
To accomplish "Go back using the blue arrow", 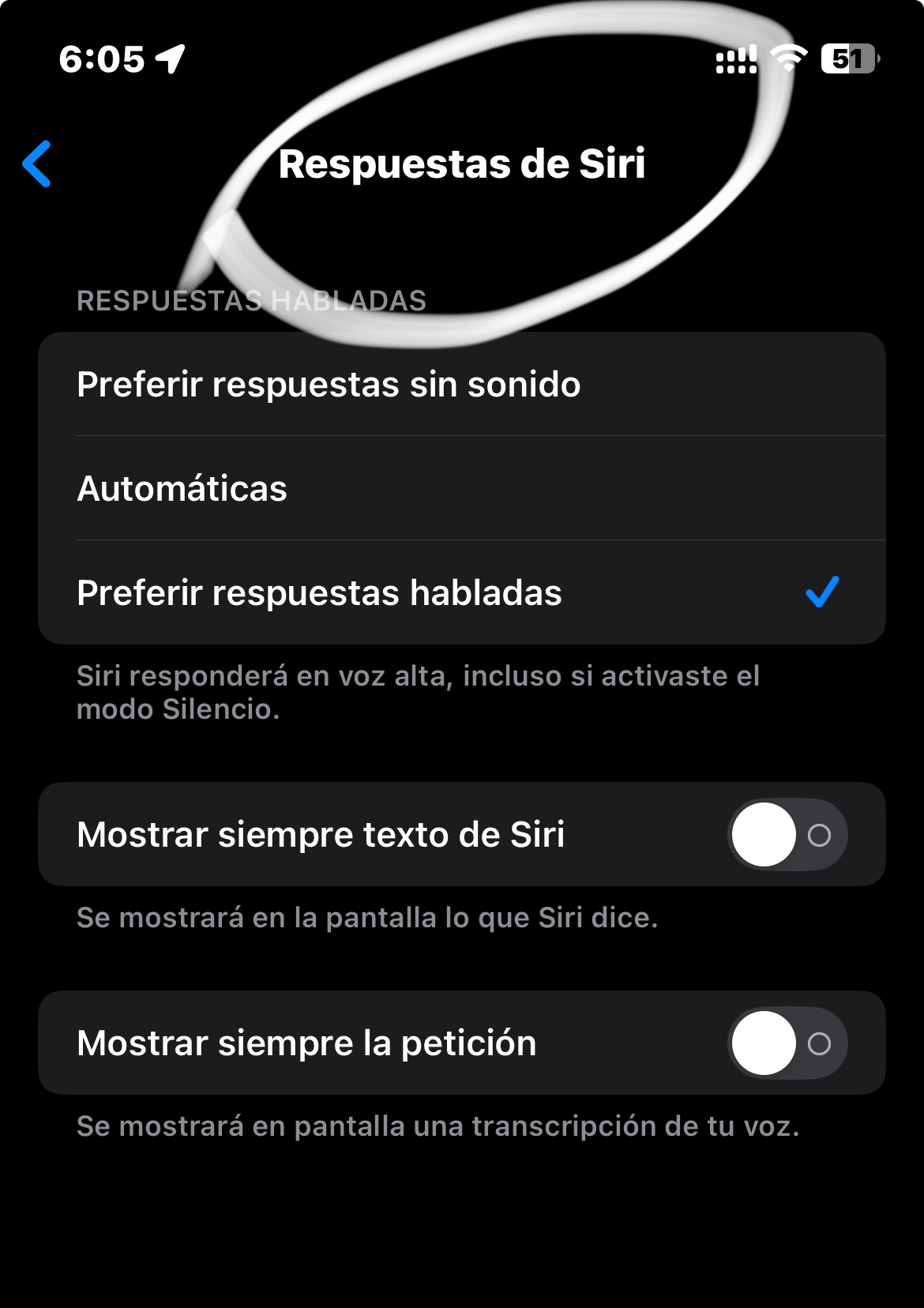I will coord(37,164).
